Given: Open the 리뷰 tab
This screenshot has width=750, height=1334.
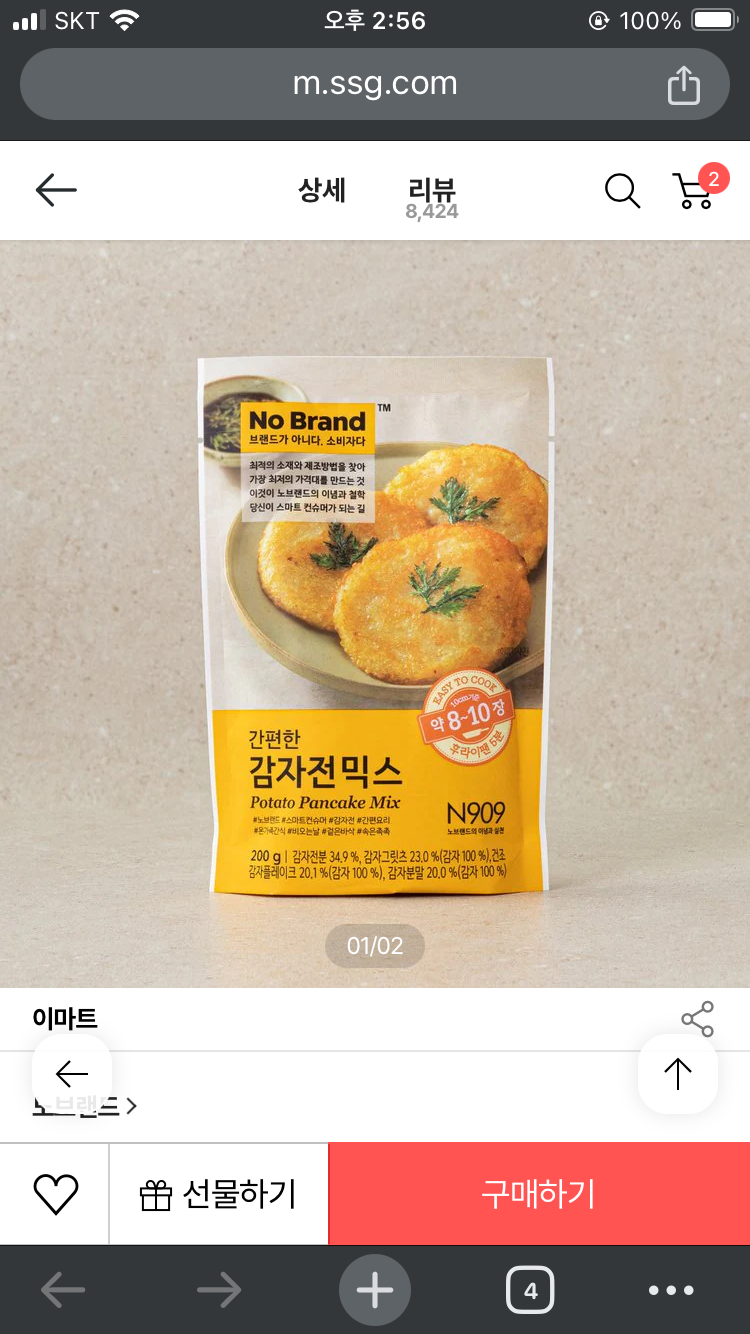Looking at the screenshot, I should tap(432, 197).
